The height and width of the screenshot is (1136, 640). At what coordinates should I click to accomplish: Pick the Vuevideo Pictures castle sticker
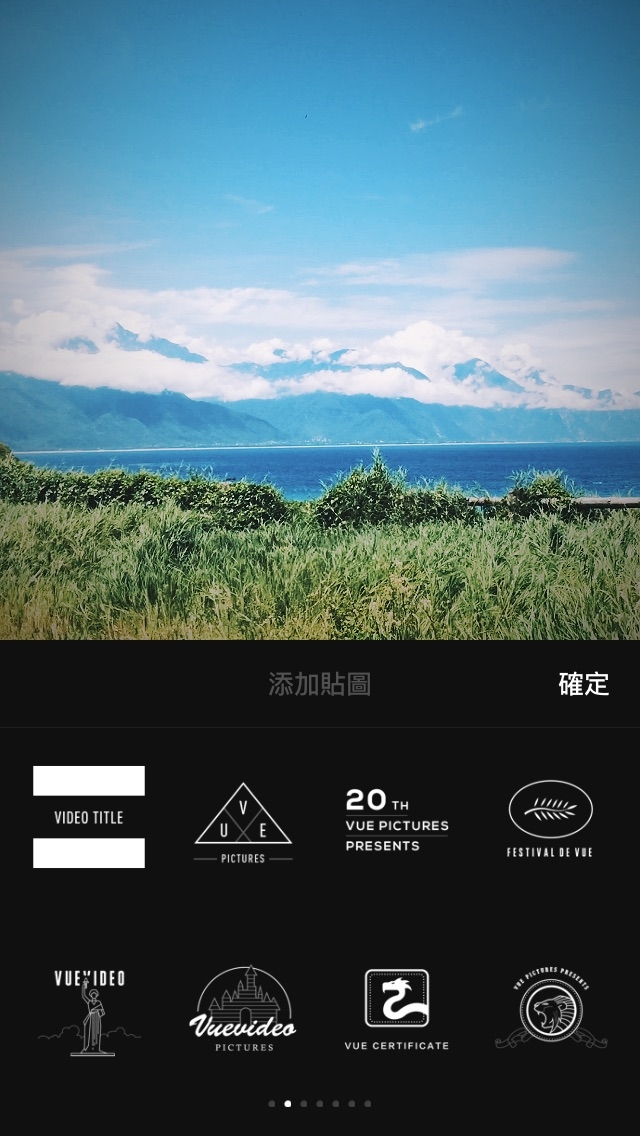pos(243,1009)
